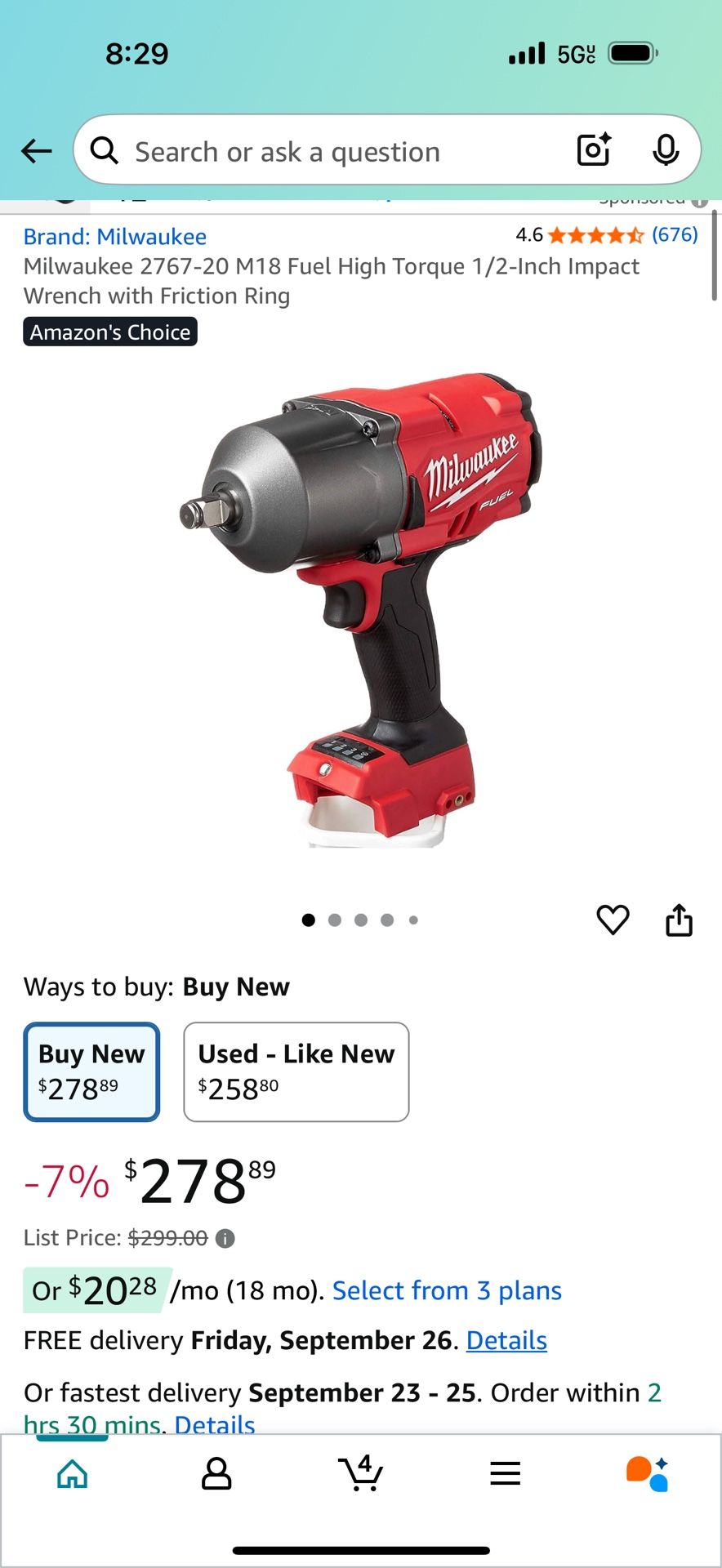Select the Buy New option
The height and width of the screenshot is (1568, 722).
coord(91,1071)
